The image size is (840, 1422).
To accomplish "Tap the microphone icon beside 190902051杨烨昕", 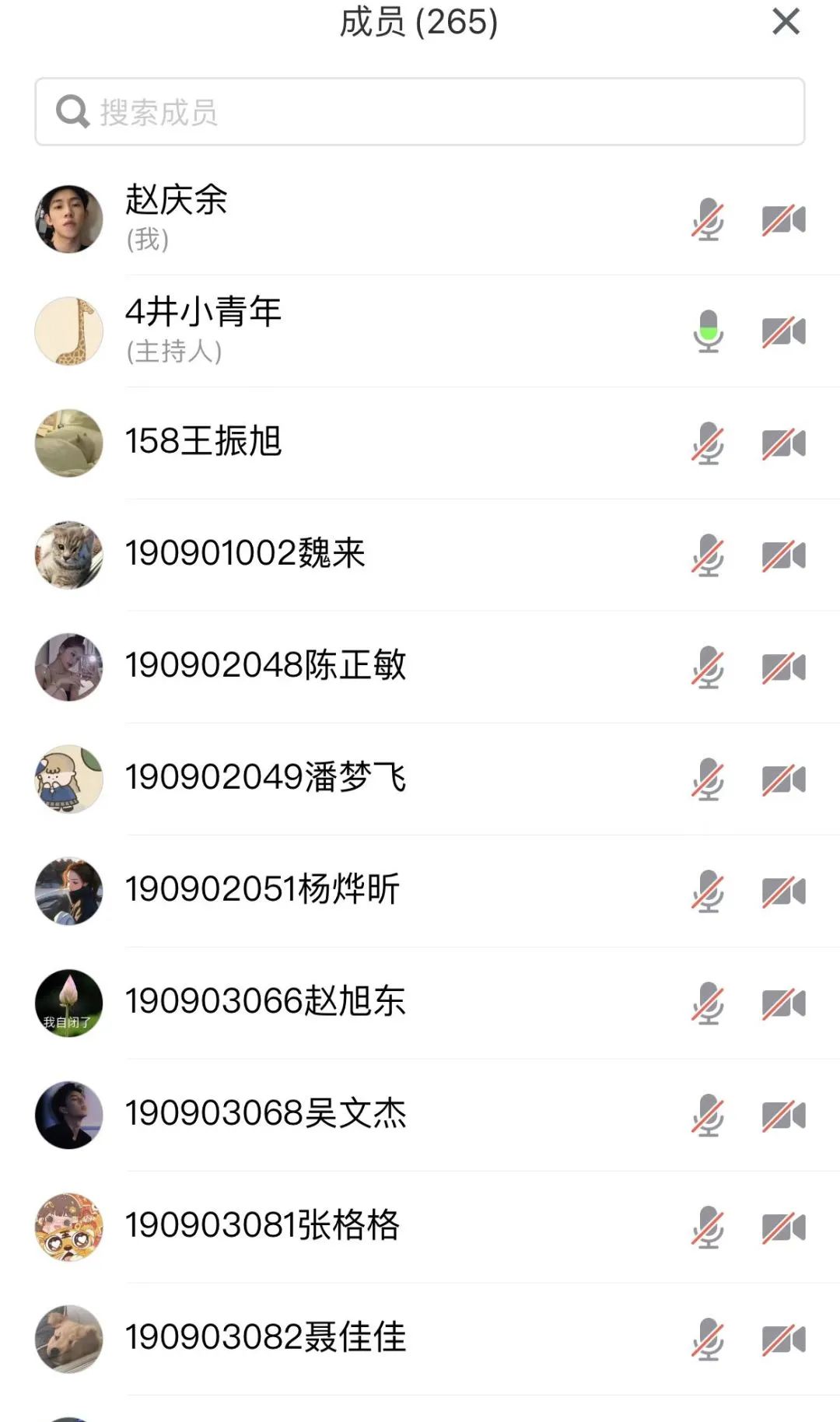I will tap(708, 892).
